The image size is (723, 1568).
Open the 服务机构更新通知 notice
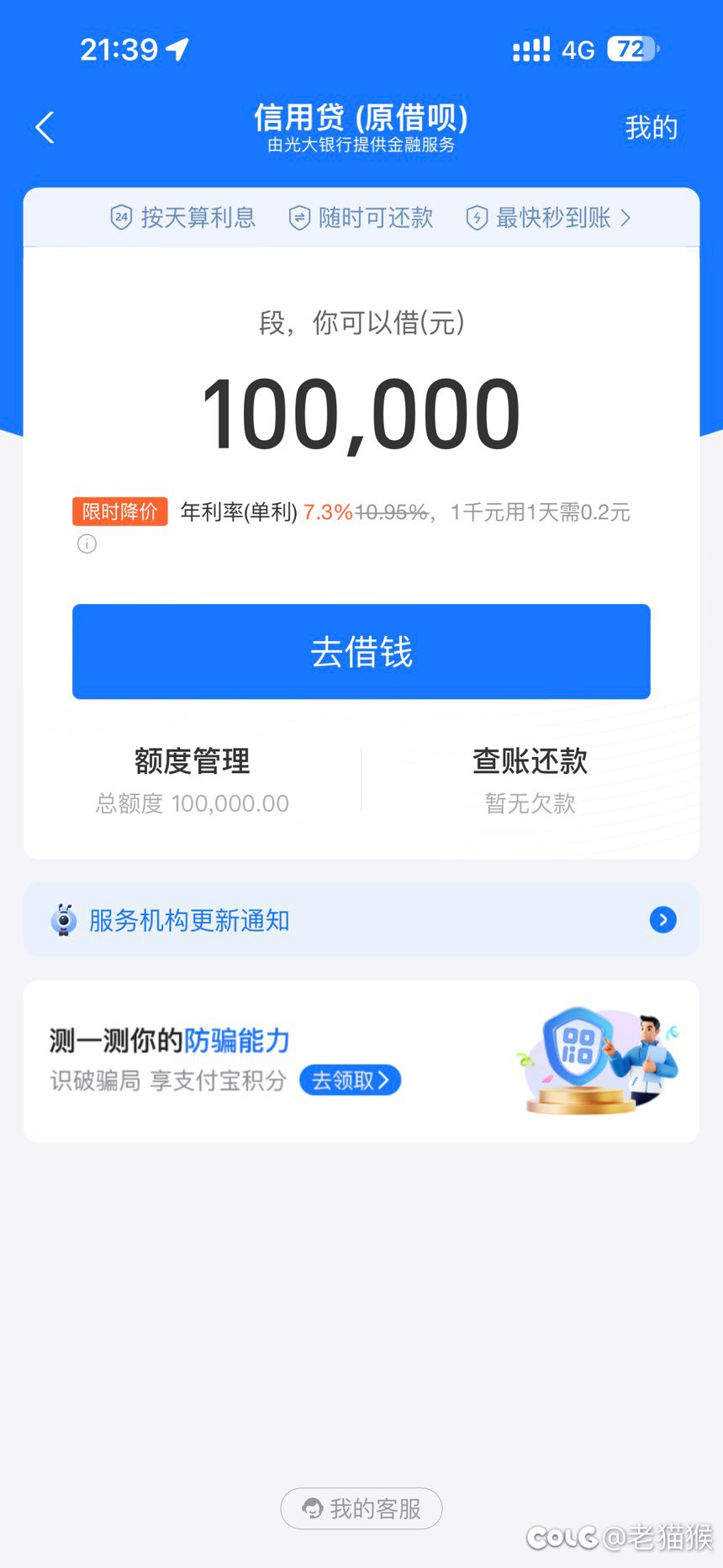(361, 919)
